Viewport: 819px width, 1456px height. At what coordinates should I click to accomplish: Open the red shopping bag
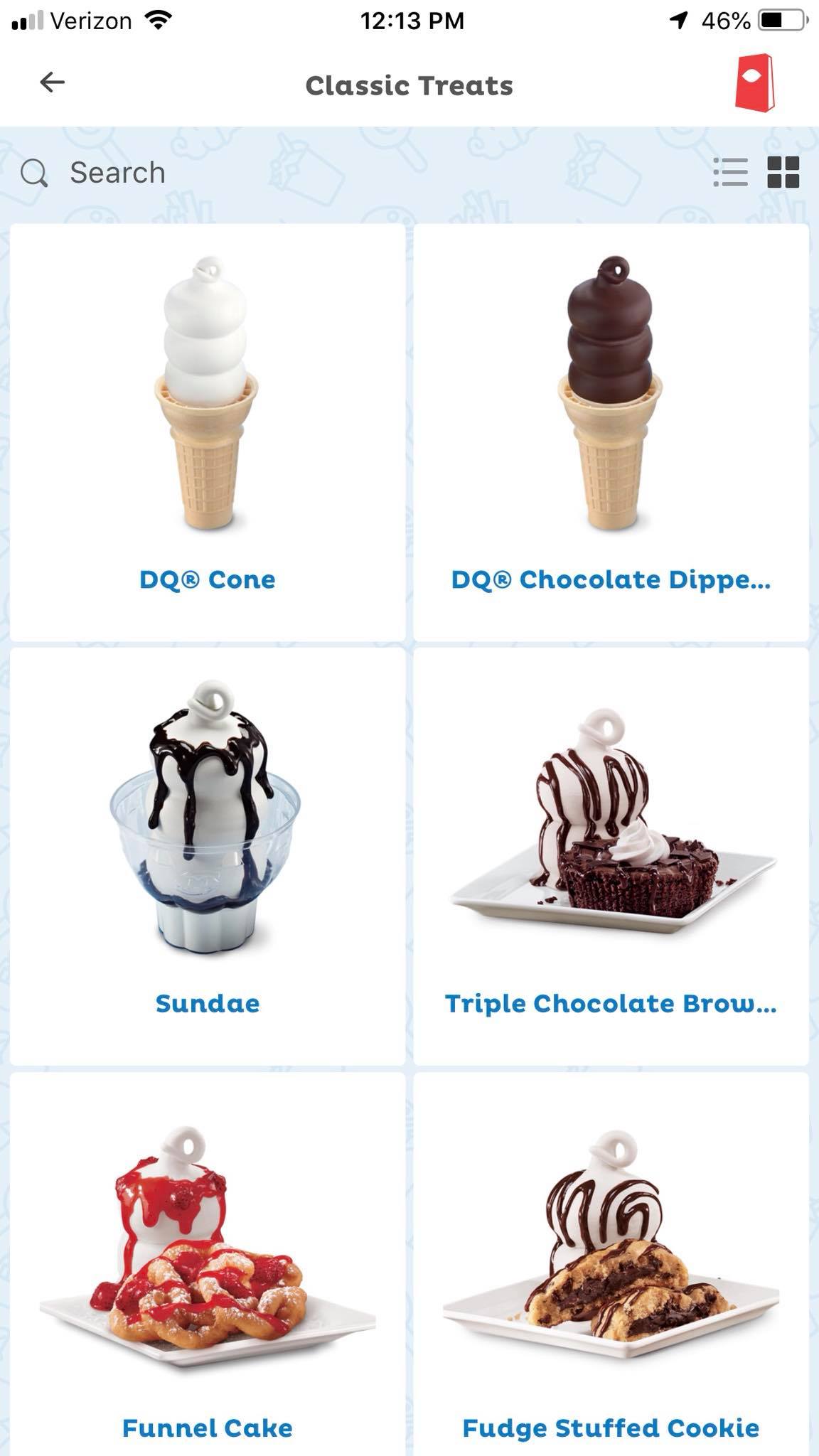[x=755, y=83]
